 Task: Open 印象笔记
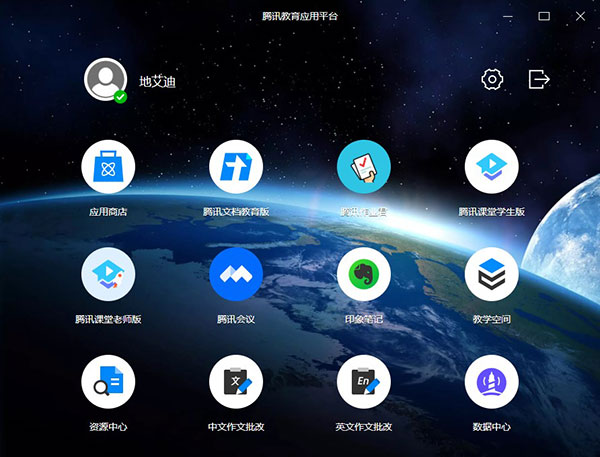click(363, 274)
